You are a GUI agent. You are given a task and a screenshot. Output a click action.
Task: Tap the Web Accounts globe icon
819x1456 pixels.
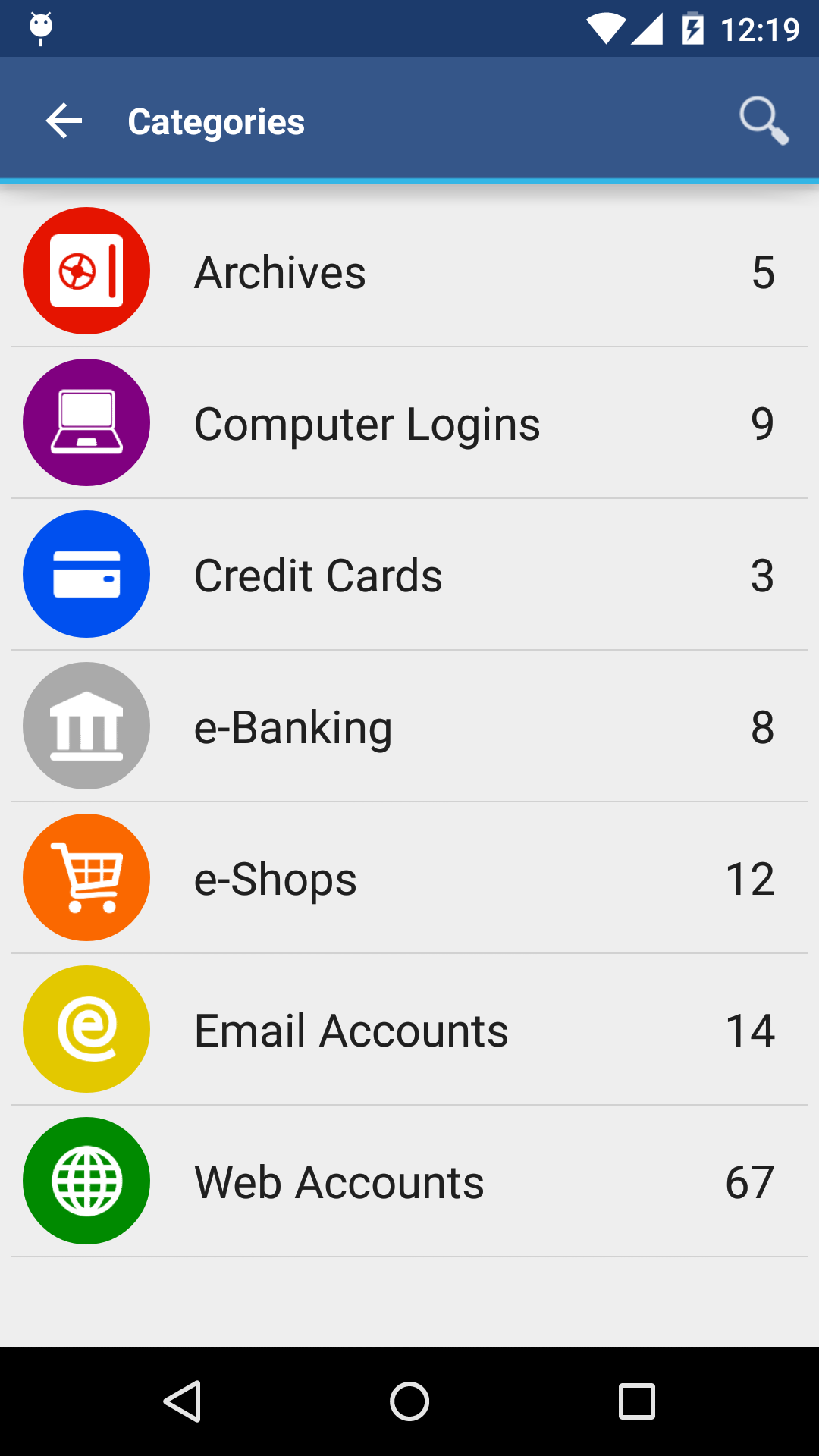86,1181
